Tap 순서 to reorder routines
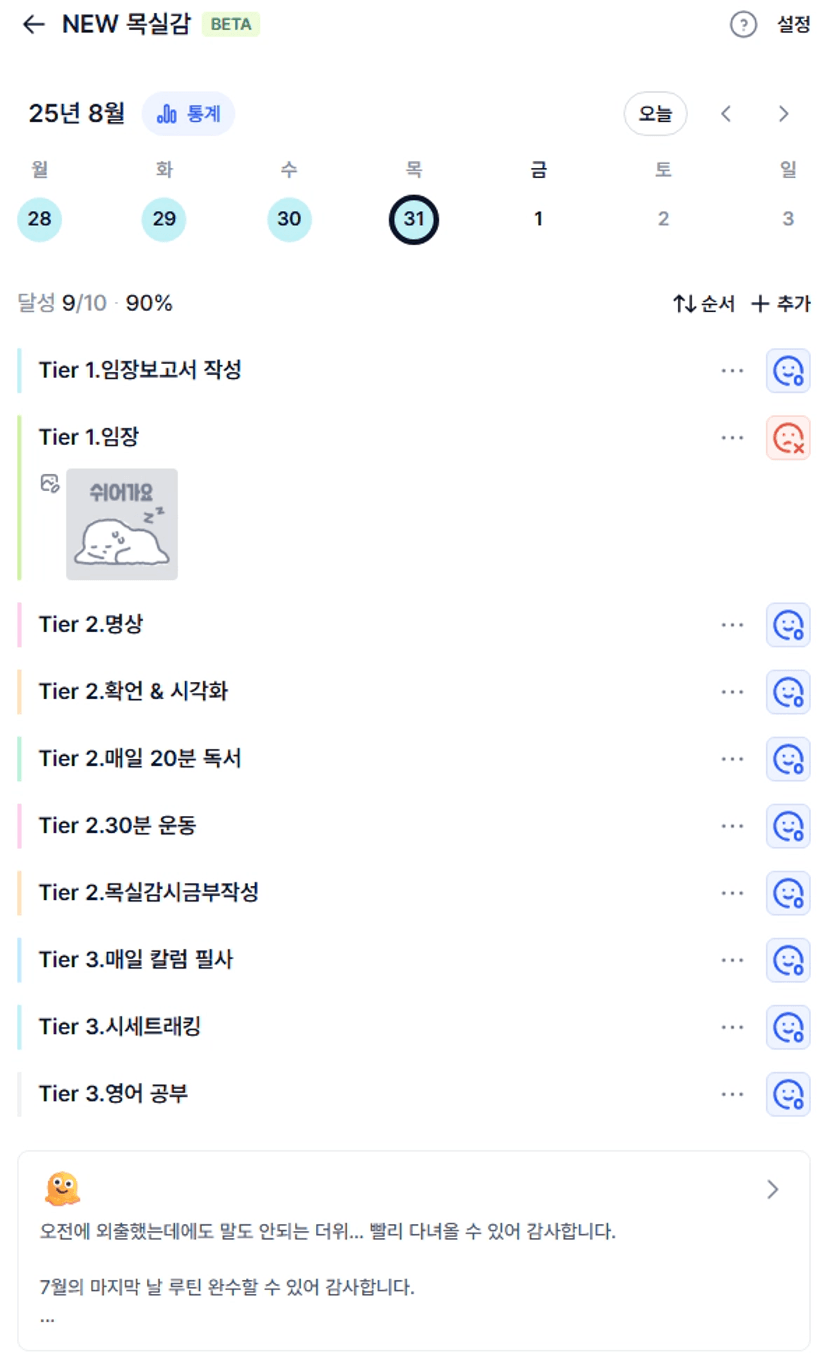This screenshot has height=1370, width=827. tap(704, 304)
